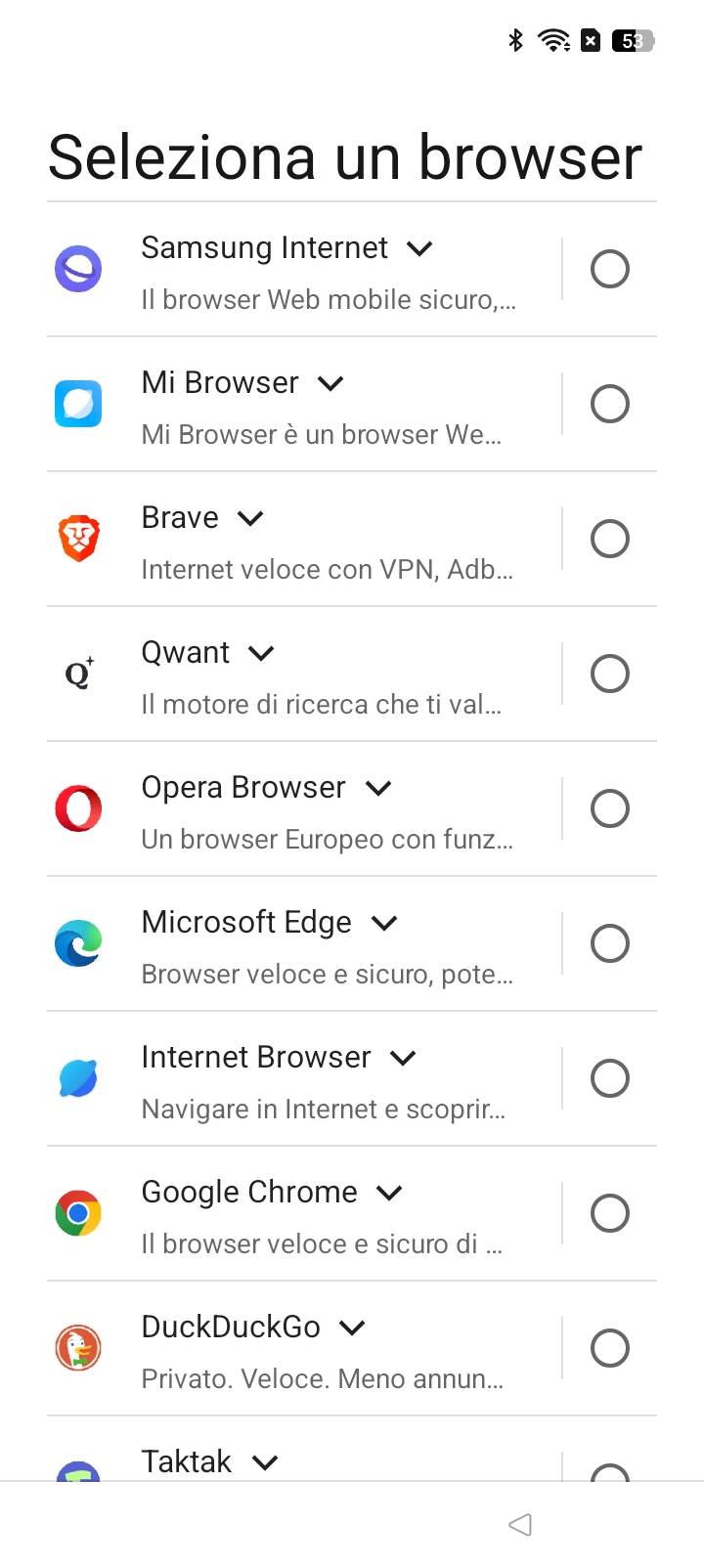Select DuckDuckGo radio button
Viewport: 704px width, 1568px height.
(610, 1348)
